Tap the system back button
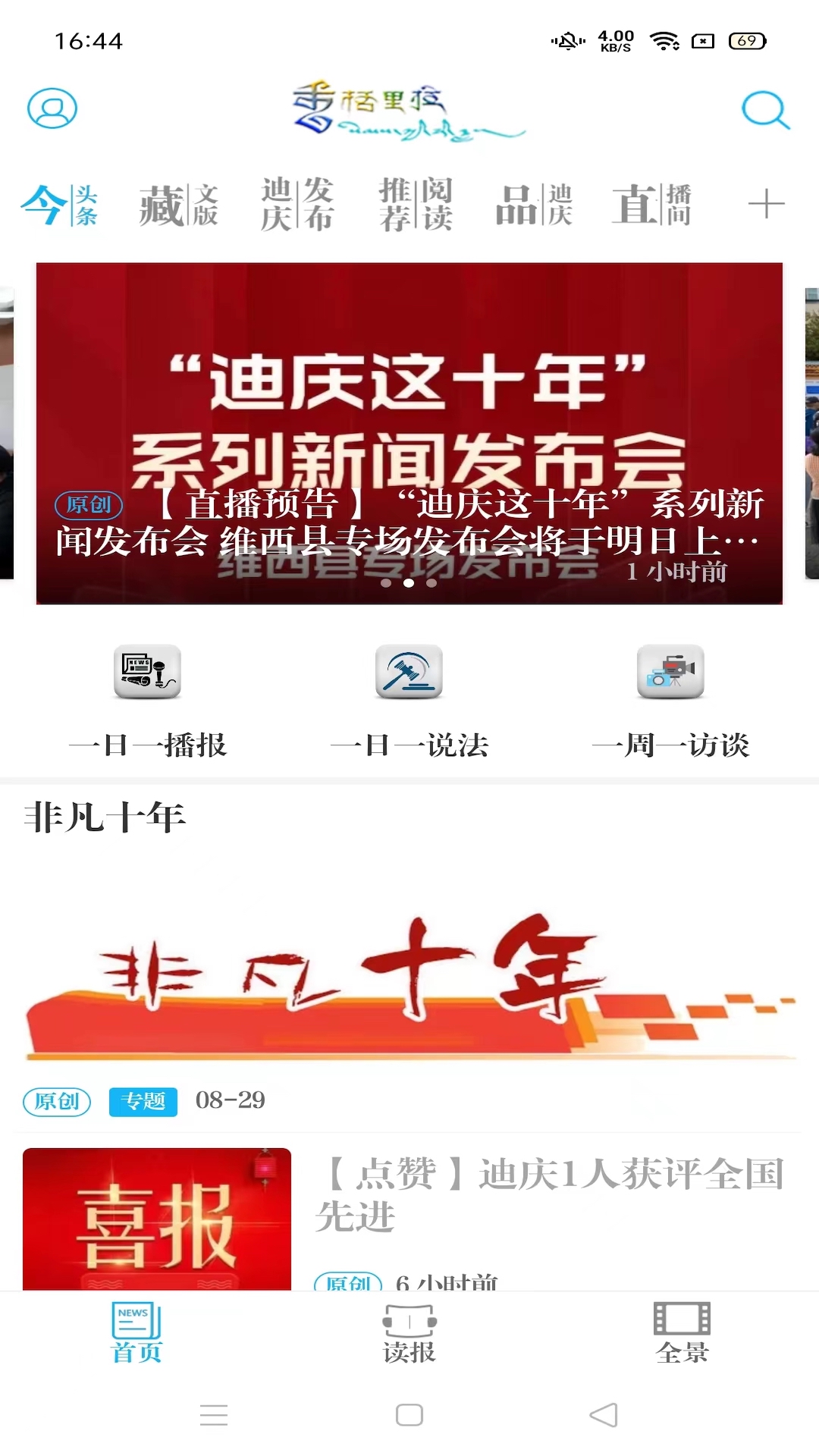 [x=604, y=1415]
